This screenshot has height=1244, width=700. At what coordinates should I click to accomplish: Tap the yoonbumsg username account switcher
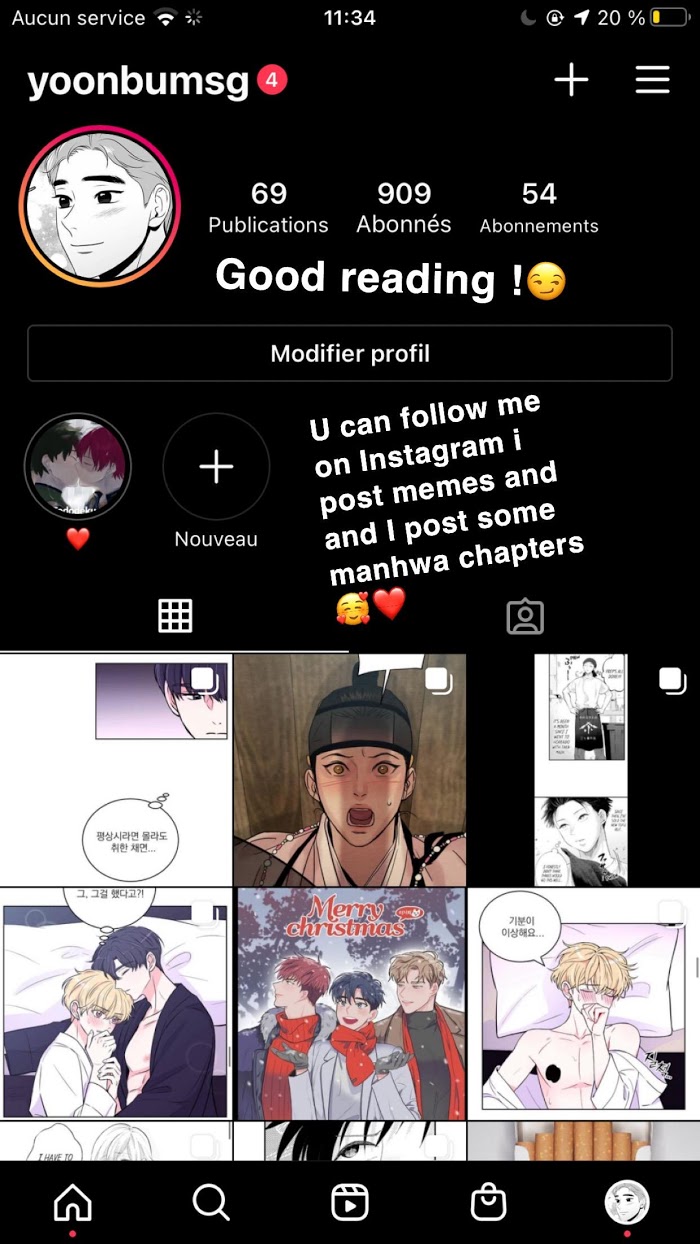pyautogui.click(x=138, y=81)
